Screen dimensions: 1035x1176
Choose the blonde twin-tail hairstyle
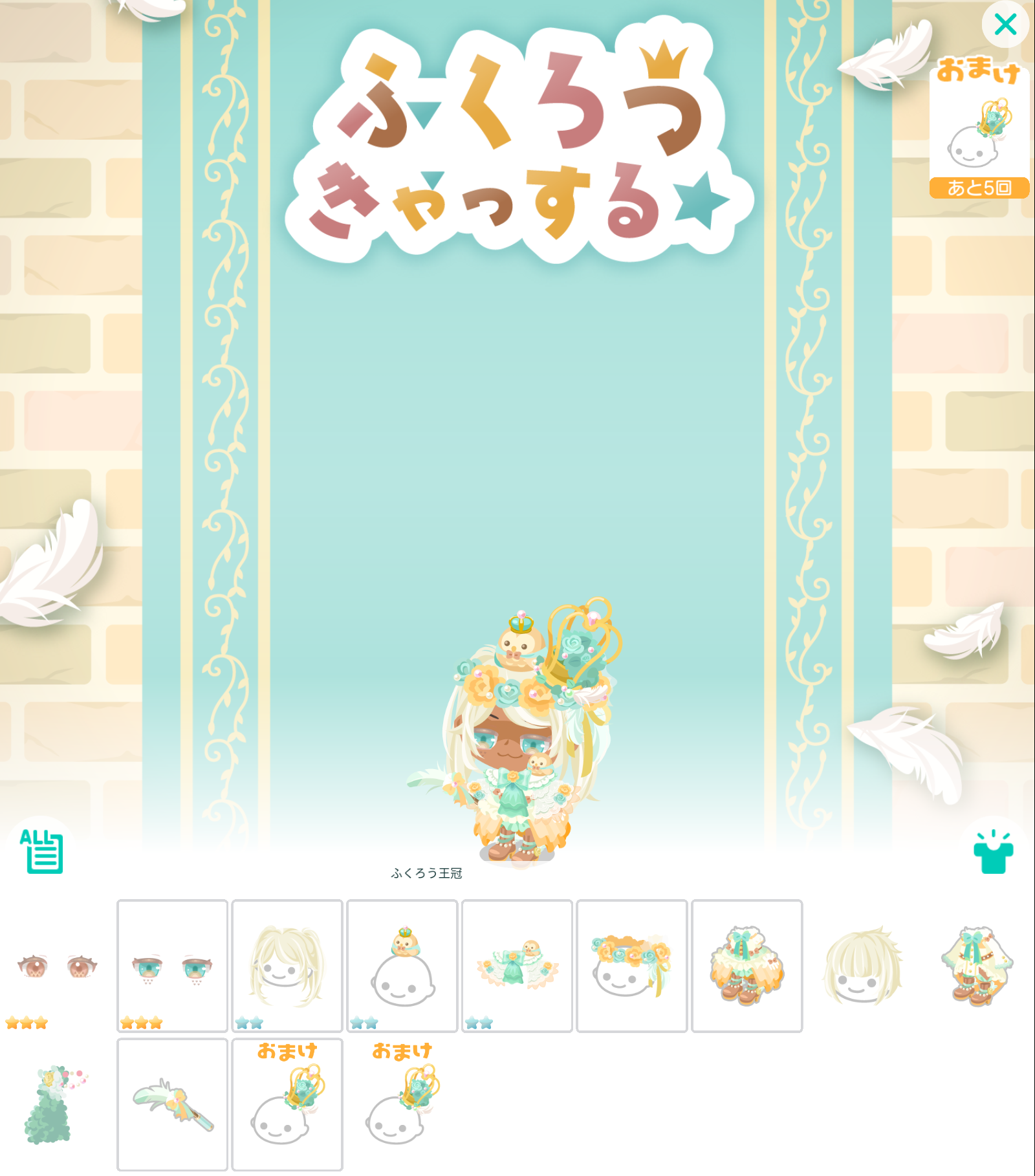pyautogui.click(x=287, y=966)
